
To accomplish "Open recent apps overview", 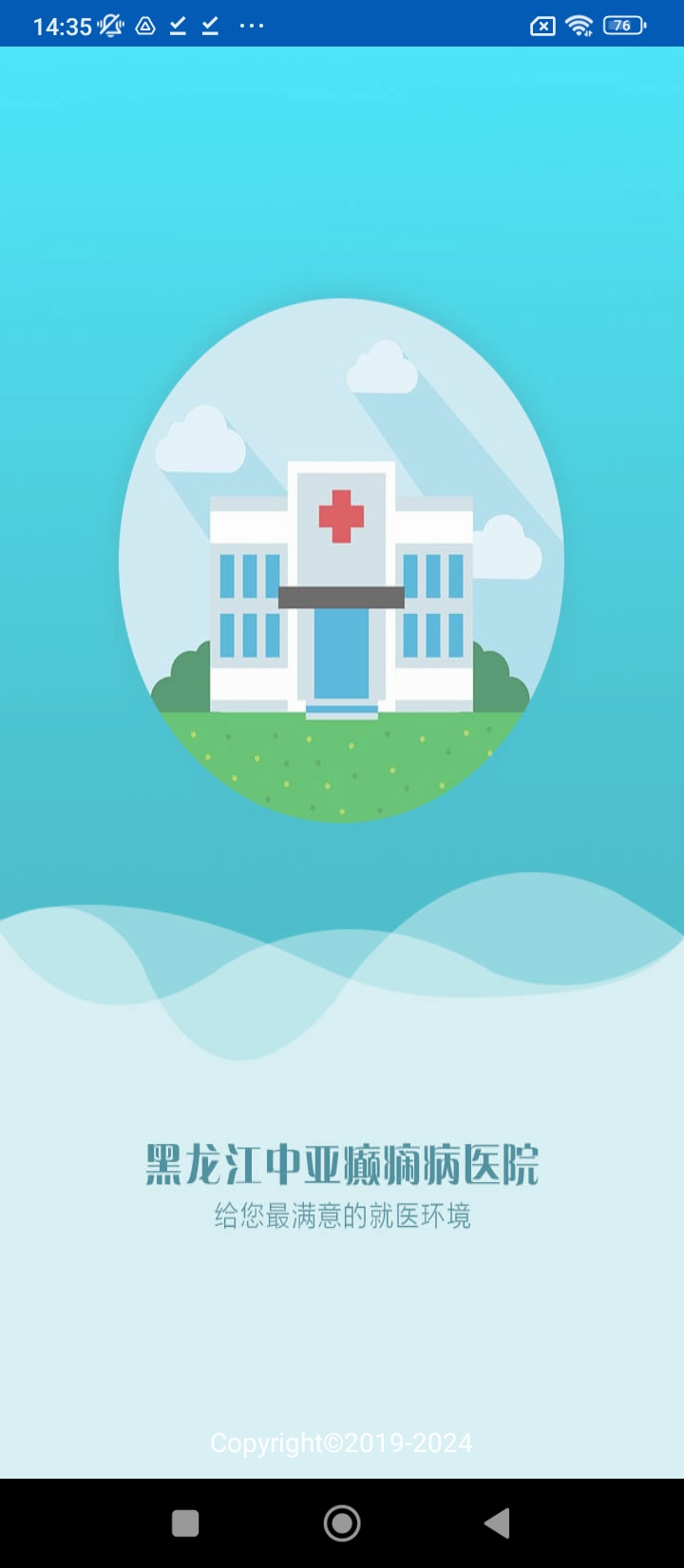I will click(x=185, y=1523).
